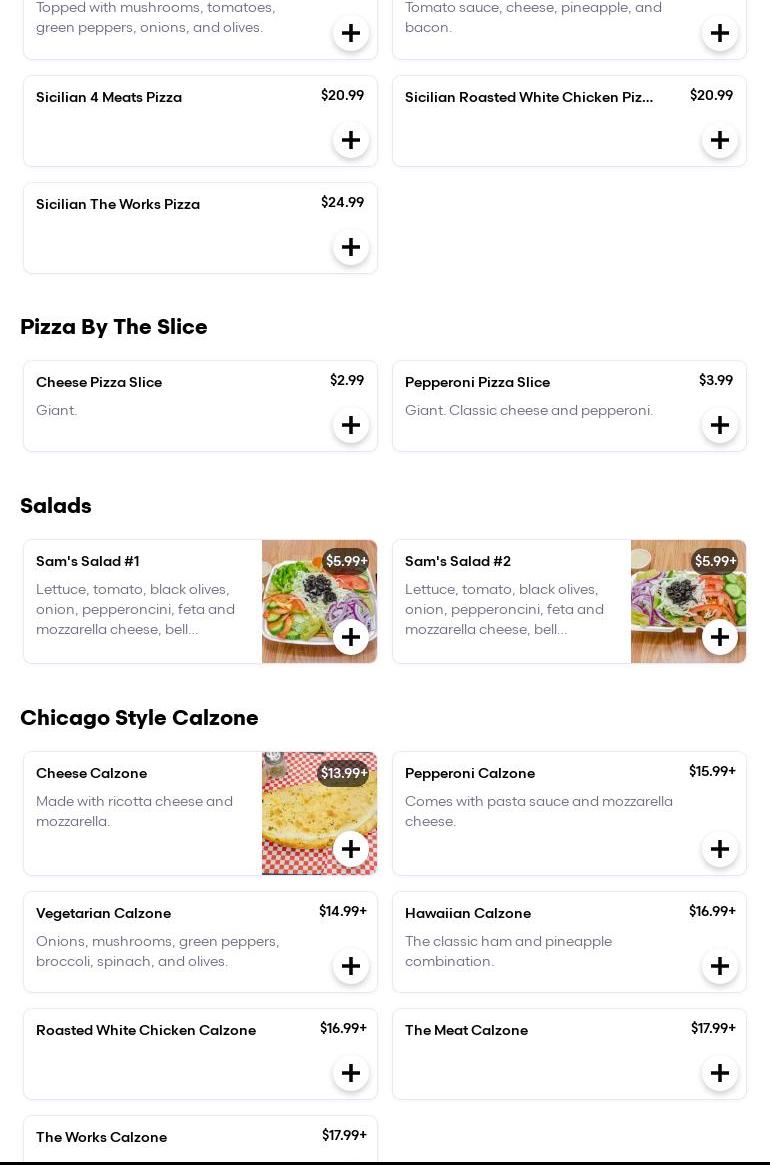The width and height of the screenshot is (770, 1165).
Task: Add Sicilian 4 Meats Pizza to order
Action: click(351, 140)
